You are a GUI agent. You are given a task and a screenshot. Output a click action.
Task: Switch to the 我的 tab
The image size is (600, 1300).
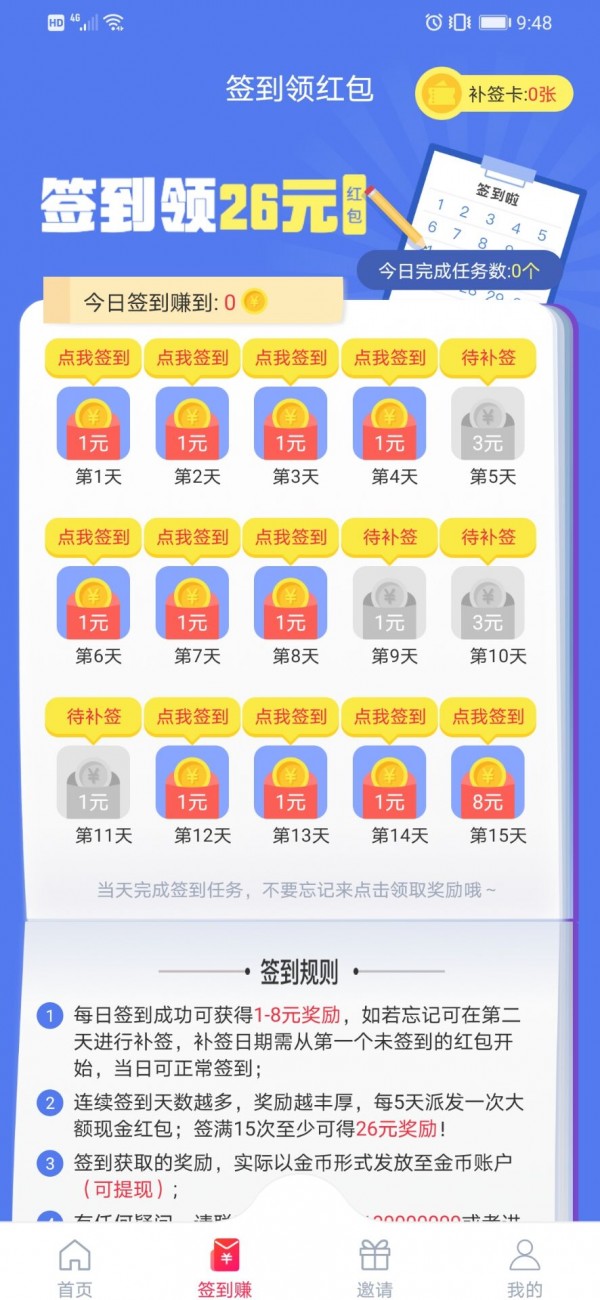point(525,1265)
